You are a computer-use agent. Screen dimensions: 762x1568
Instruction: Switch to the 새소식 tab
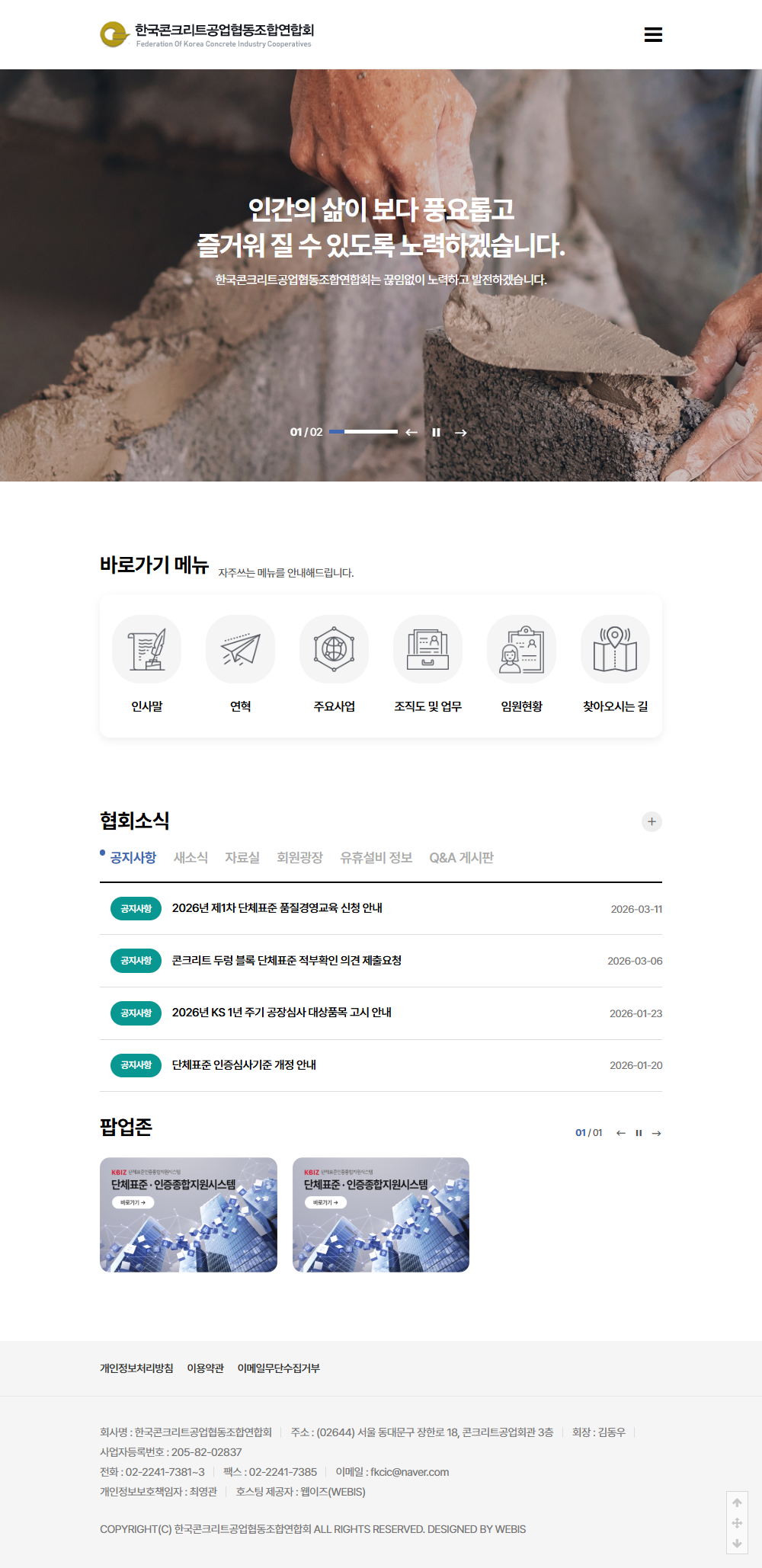pos(190,858)
